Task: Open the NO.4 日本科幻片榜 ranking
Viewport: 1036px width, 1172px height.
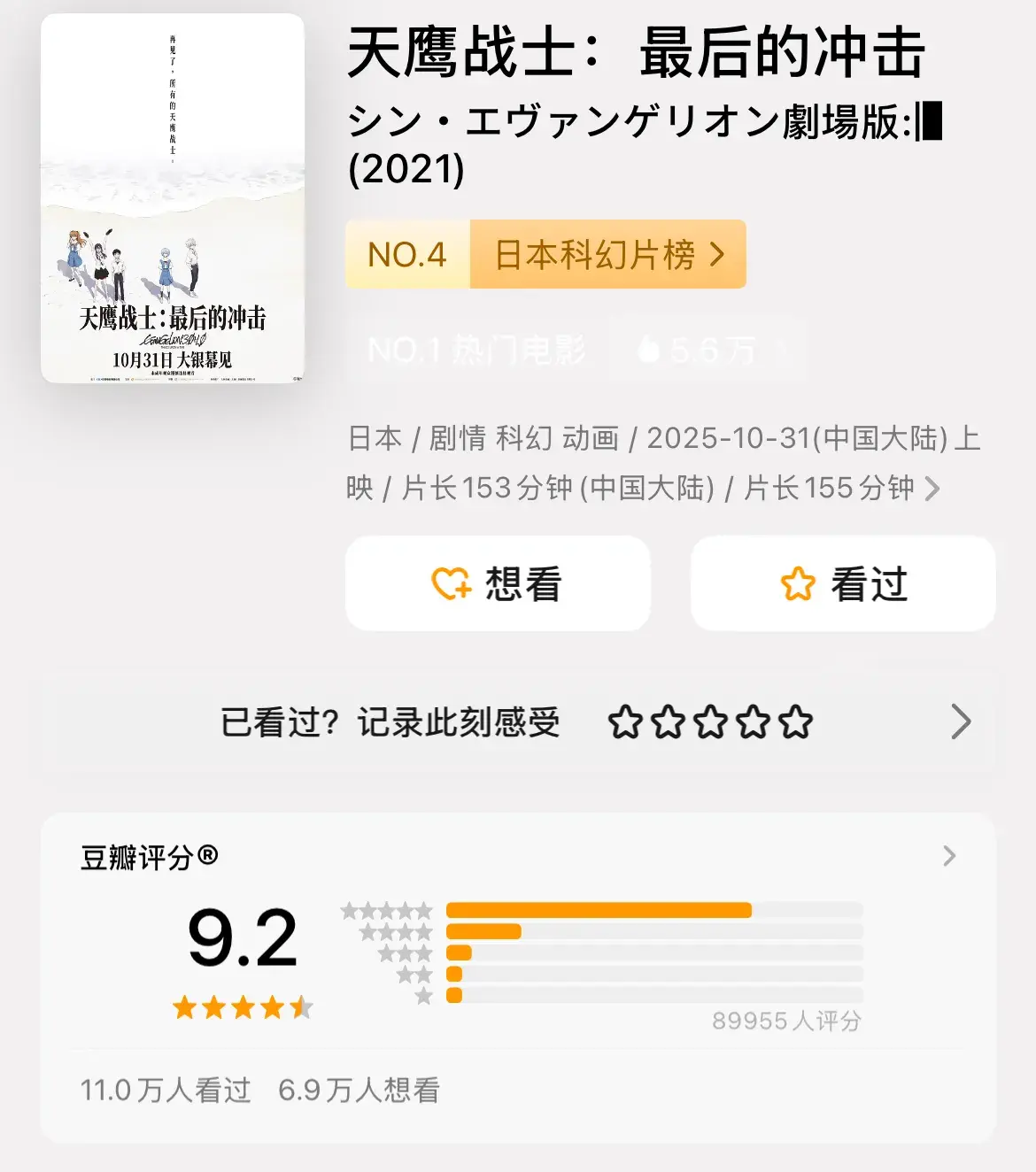Action: [545, 255]
